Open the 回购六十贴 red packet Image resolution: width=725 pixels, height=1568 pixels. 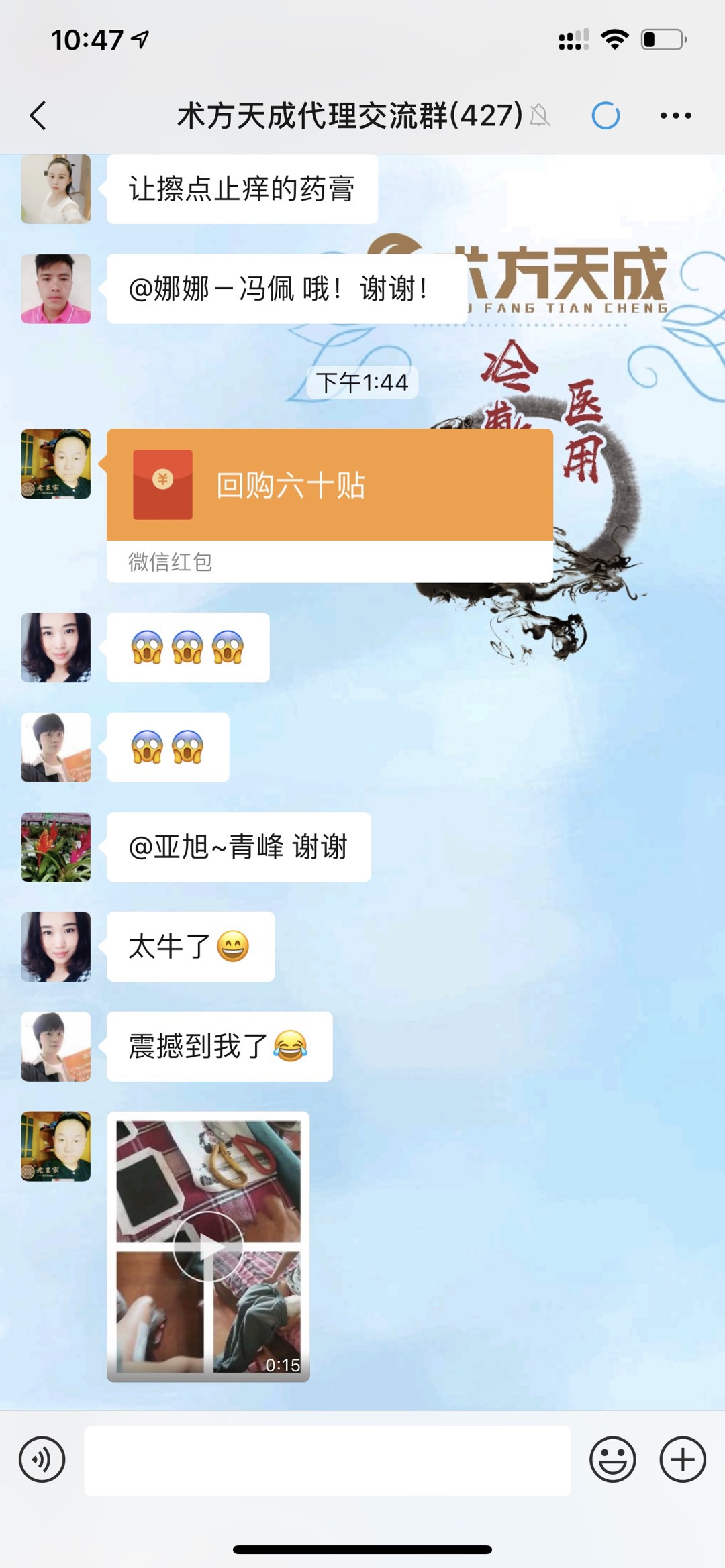pos(329,486)
